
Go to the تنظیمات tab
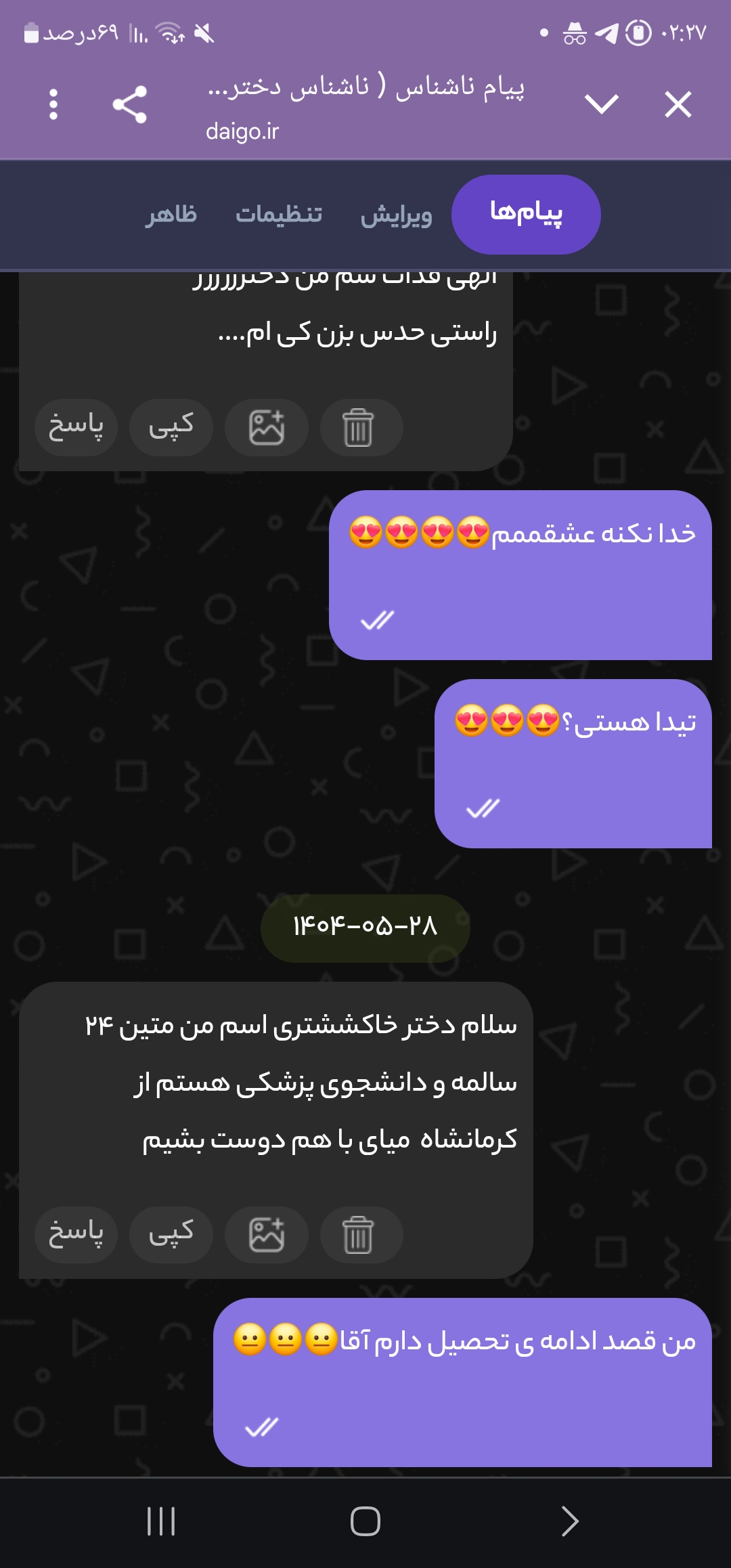279,215
